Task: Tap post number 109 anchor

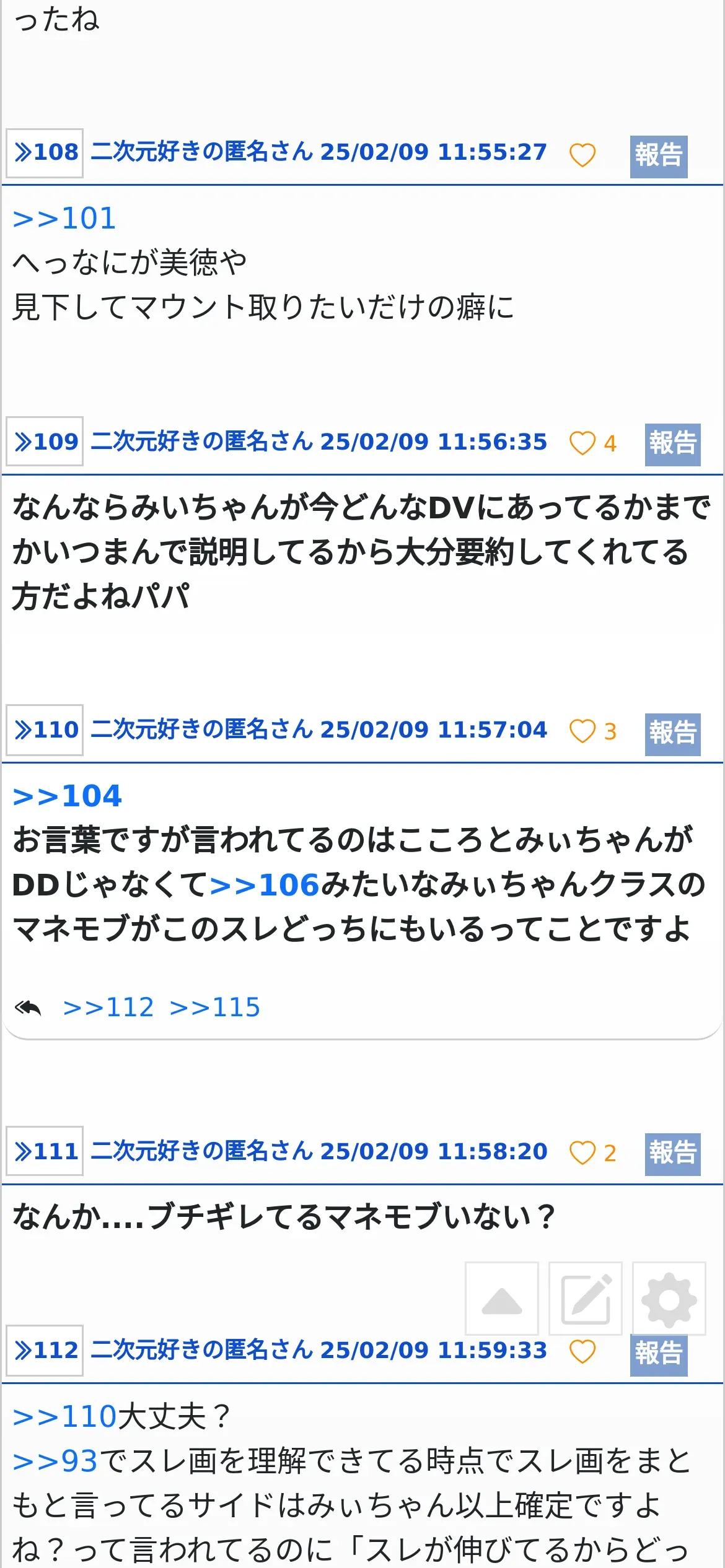Action: click(45, 442)
